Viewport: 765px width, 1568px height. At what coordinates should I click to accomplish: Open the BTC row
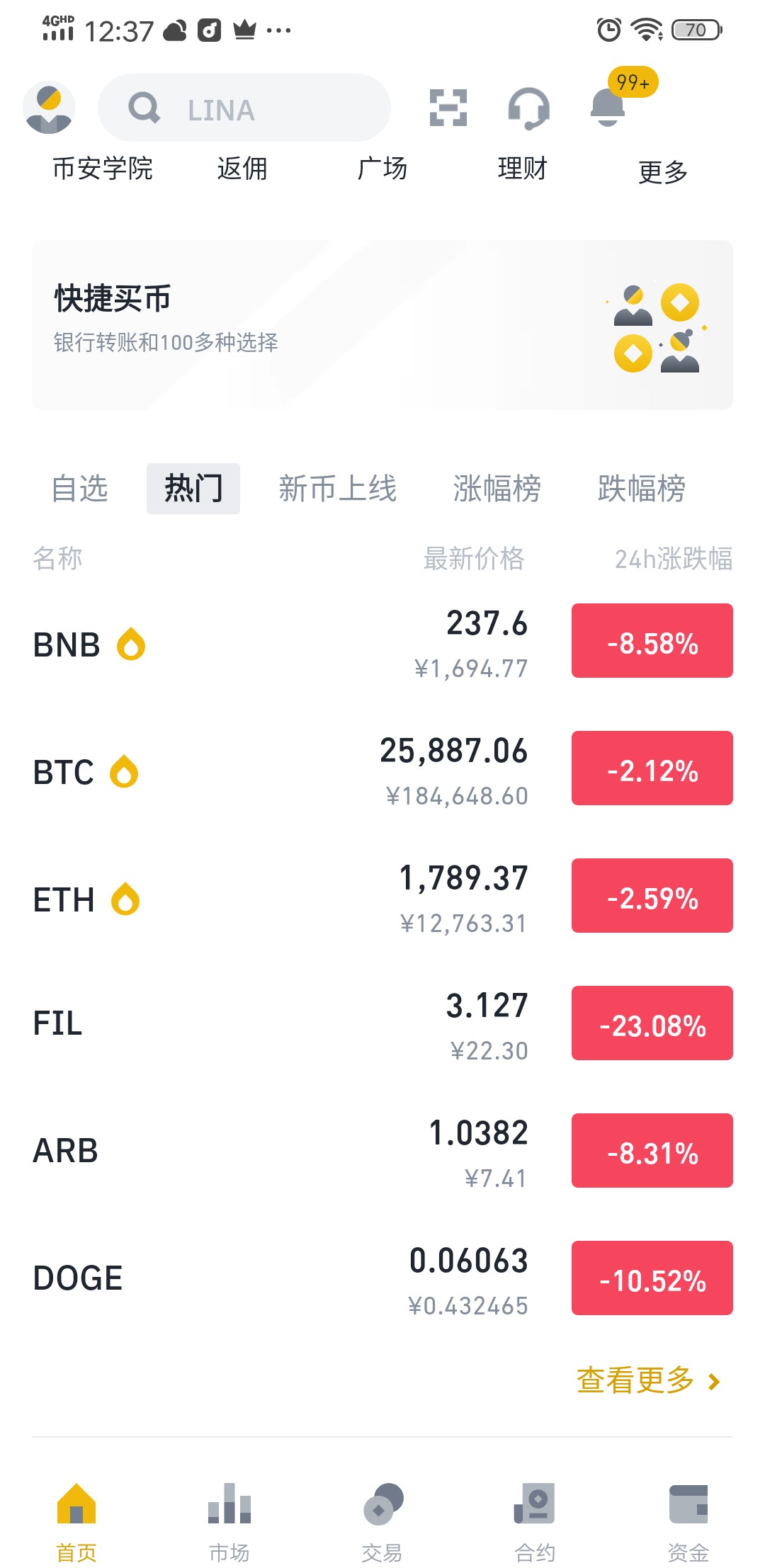[382, 771]
